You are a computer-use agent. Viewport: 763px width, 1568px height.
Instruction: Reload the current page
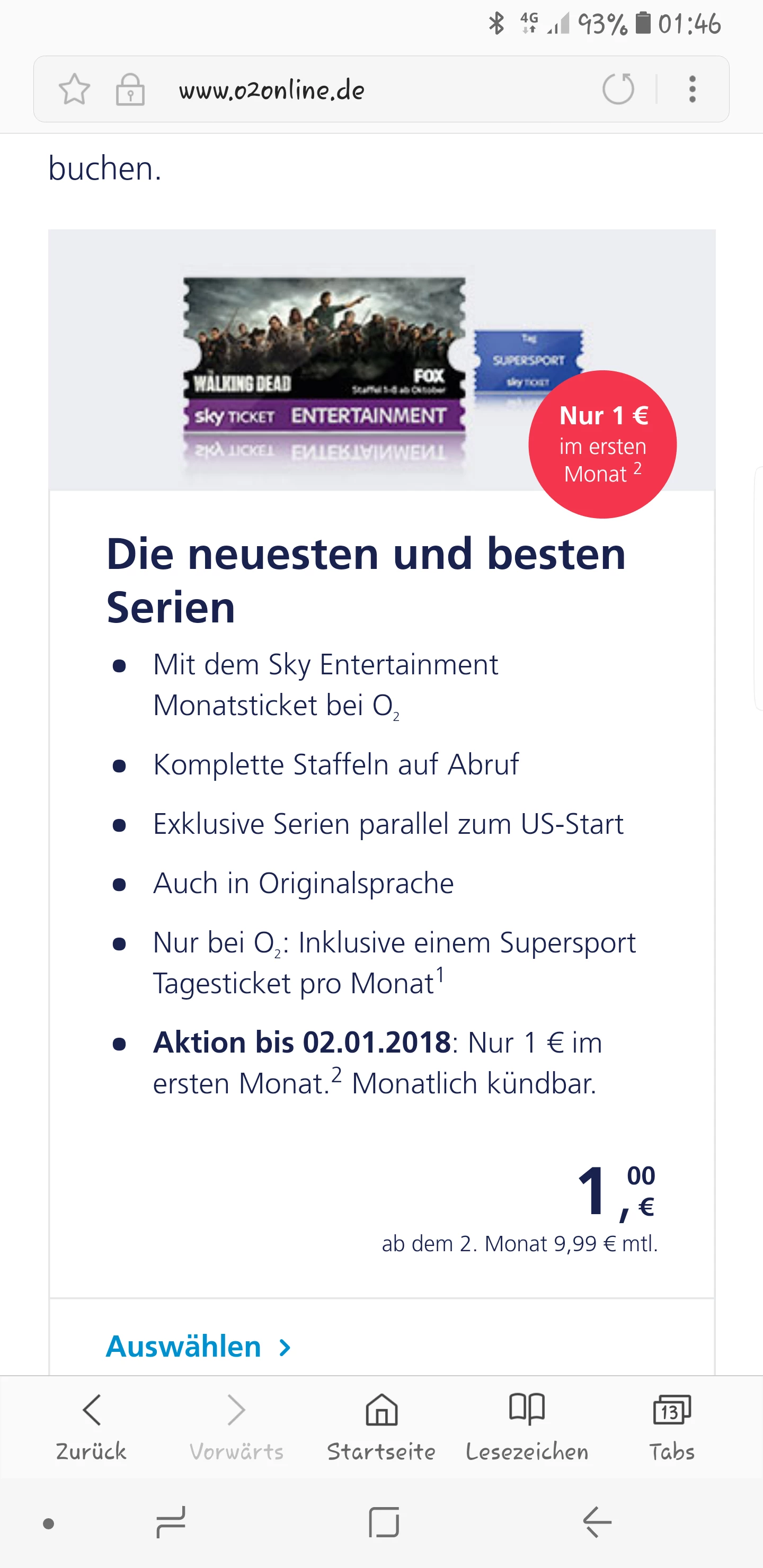(x=618, y=89)
